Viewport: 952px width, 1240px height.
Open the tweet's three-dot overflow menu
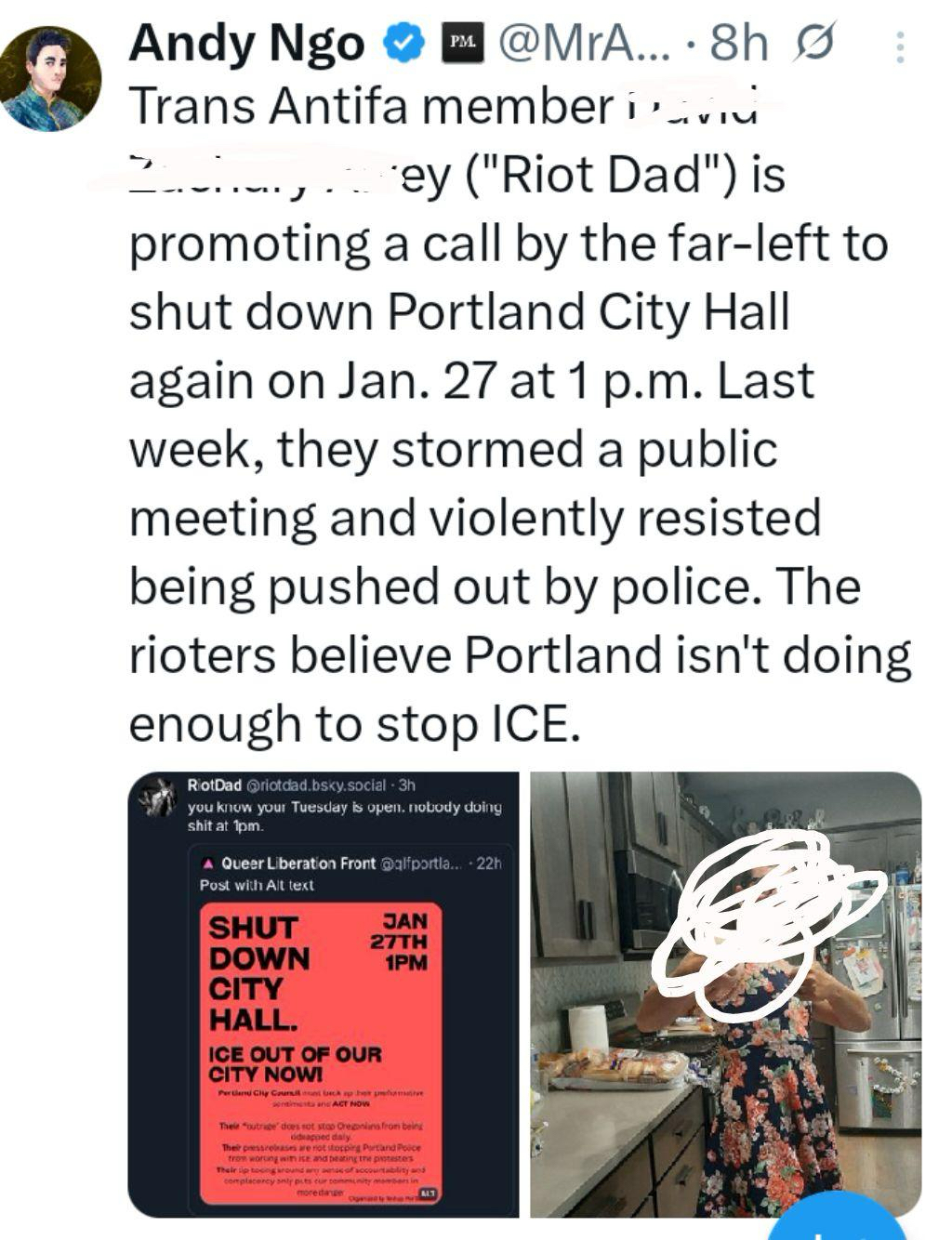[x=899, y=47]
